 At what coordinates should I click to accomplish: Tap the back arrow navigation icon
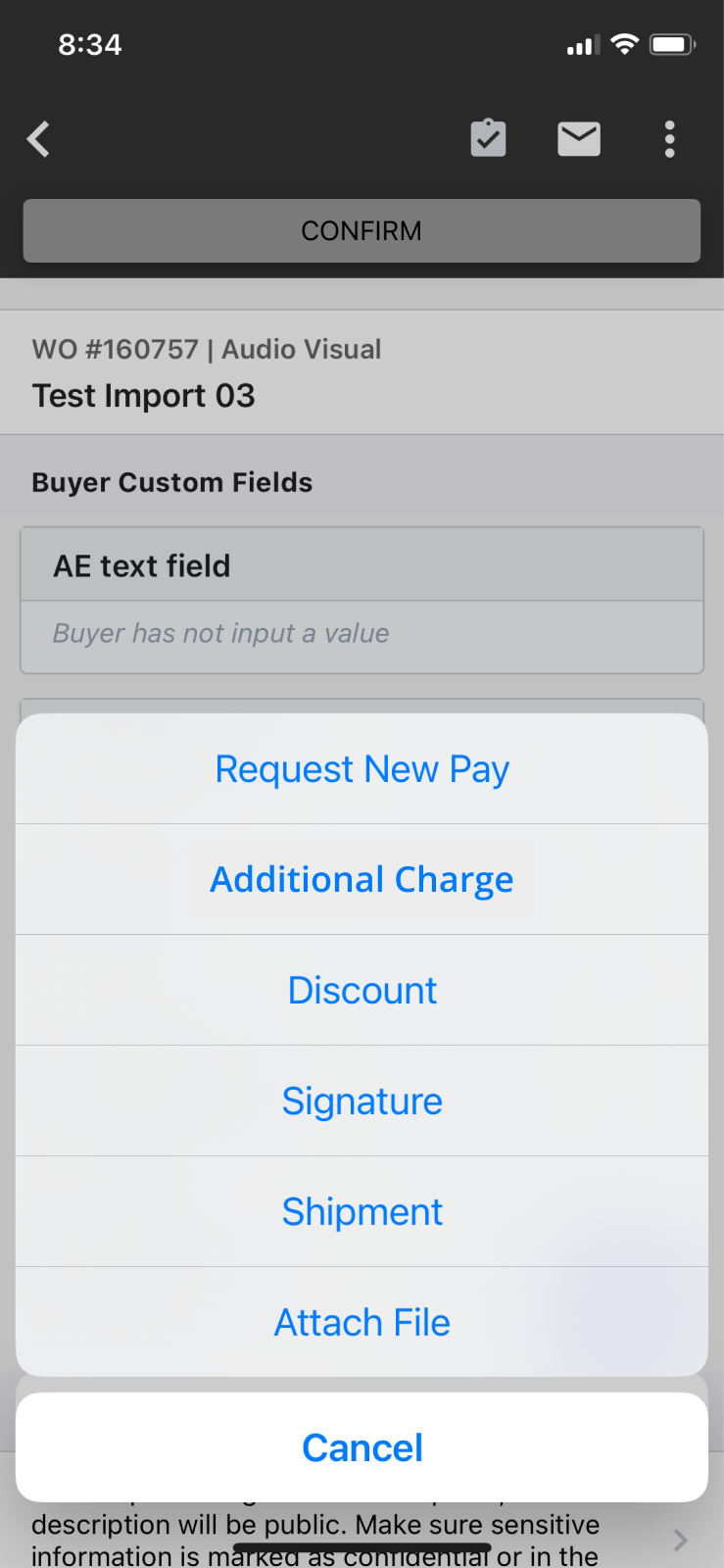[37, 138]
